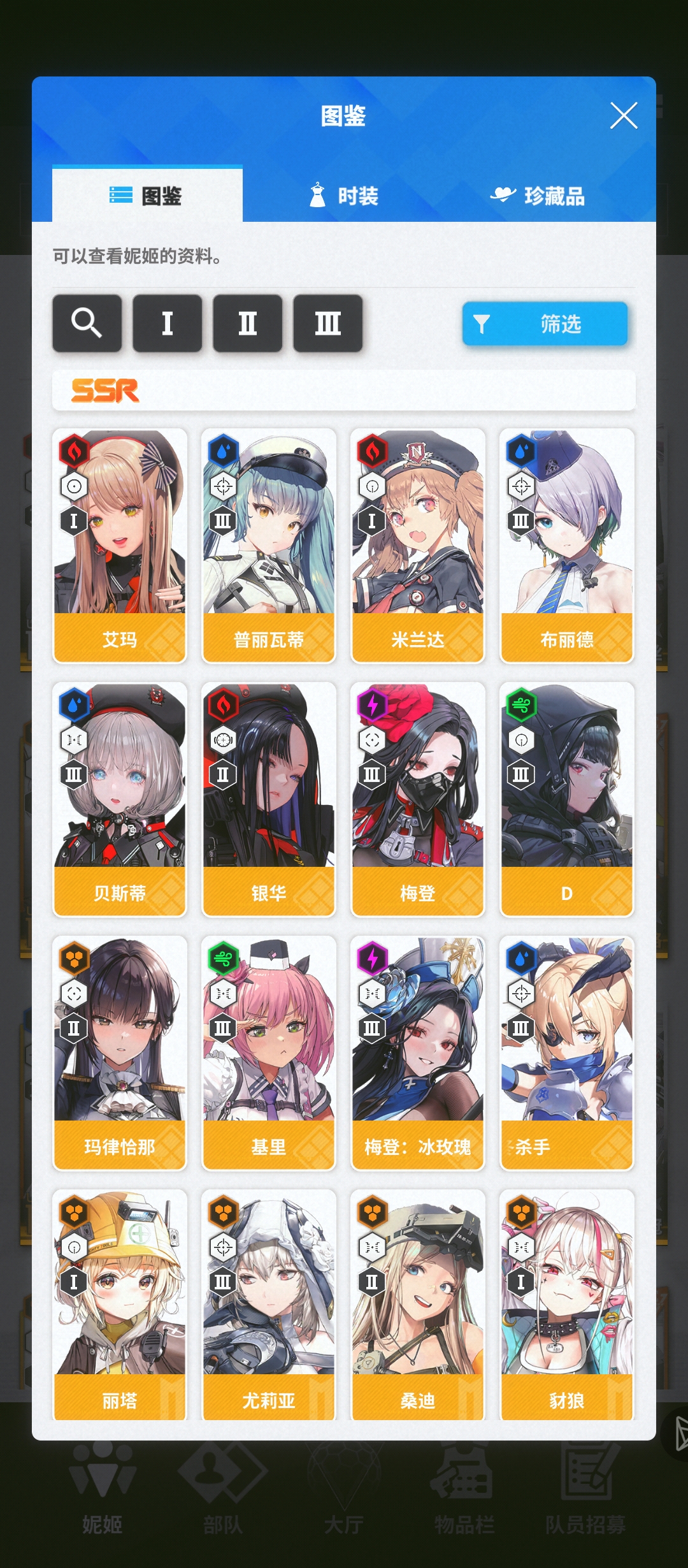688x1568 pixels.
Task: Switch to the 珍藏品 tab
Action: point(537,196)
